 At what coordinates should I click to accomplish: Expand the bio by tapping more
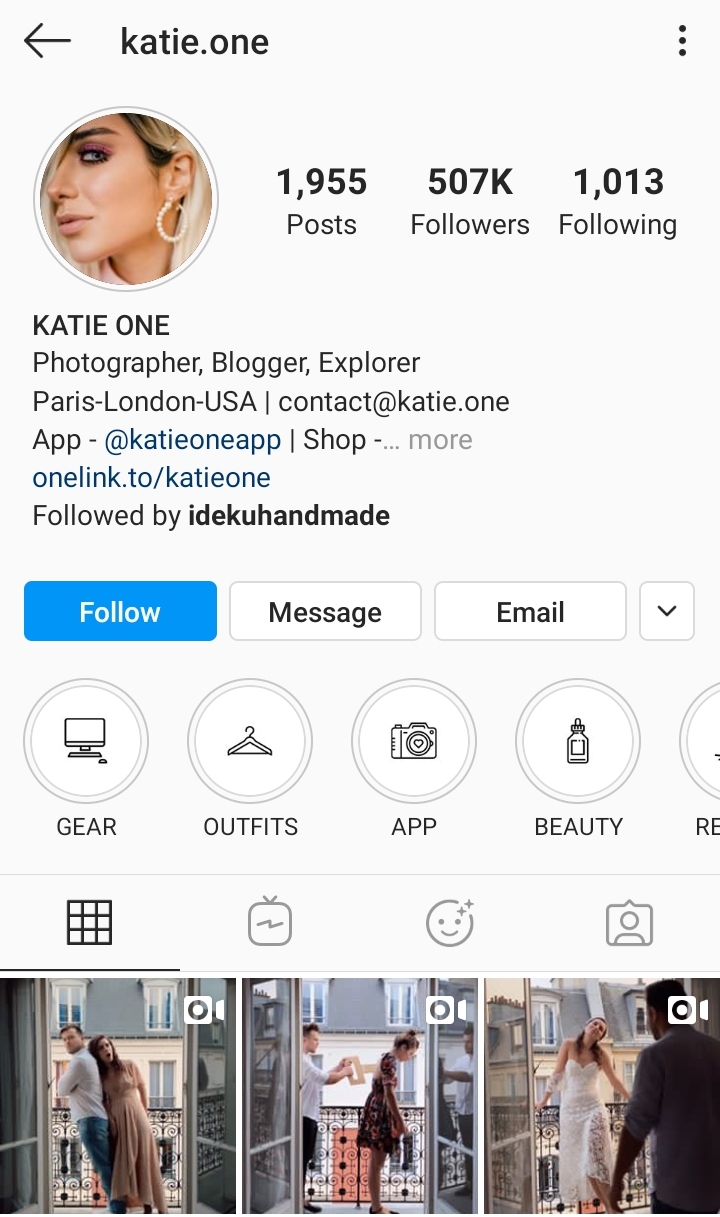pos(441,439)
